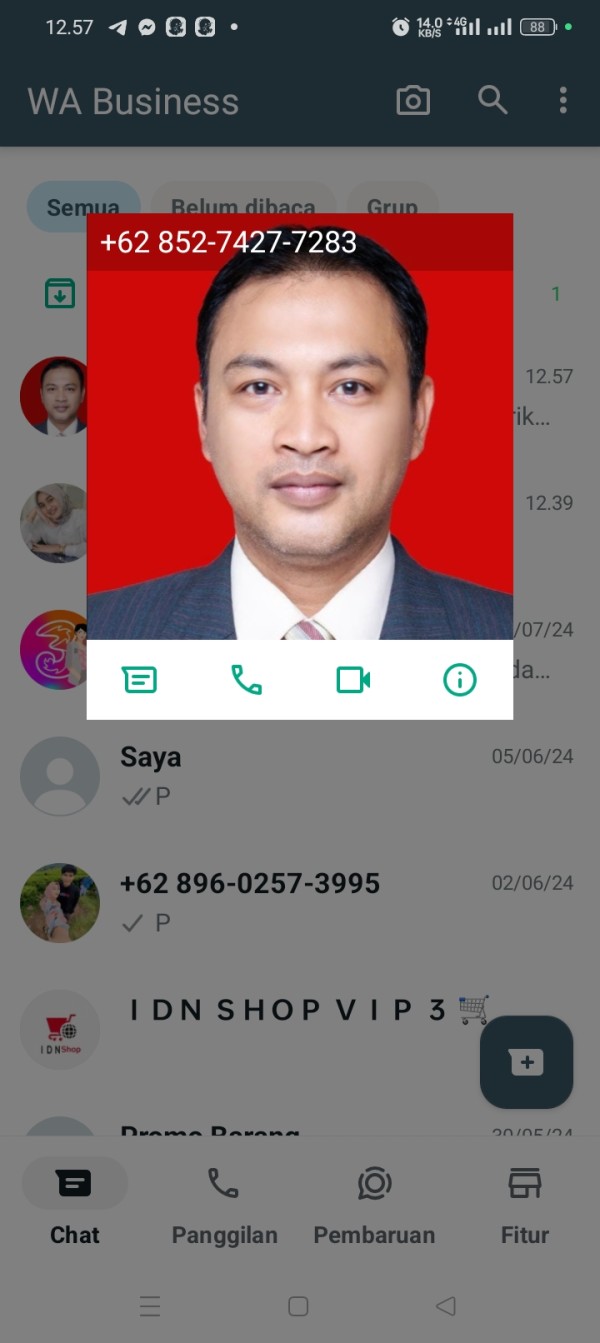Start a voice call from the popup

tap(246, 680)
